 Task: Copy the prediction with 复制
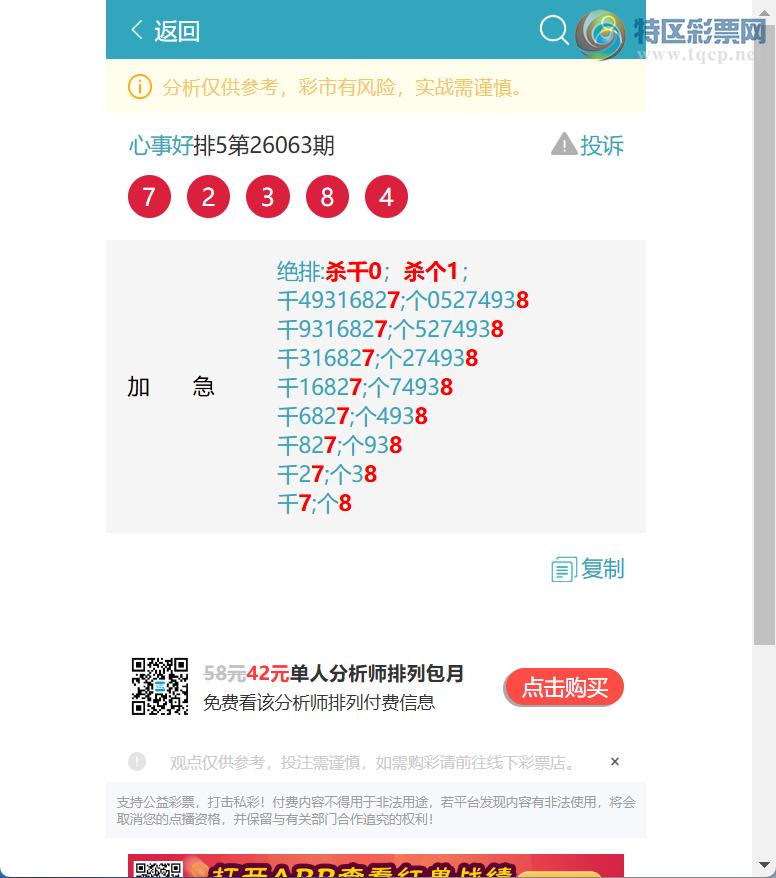(x=588, y=569)
